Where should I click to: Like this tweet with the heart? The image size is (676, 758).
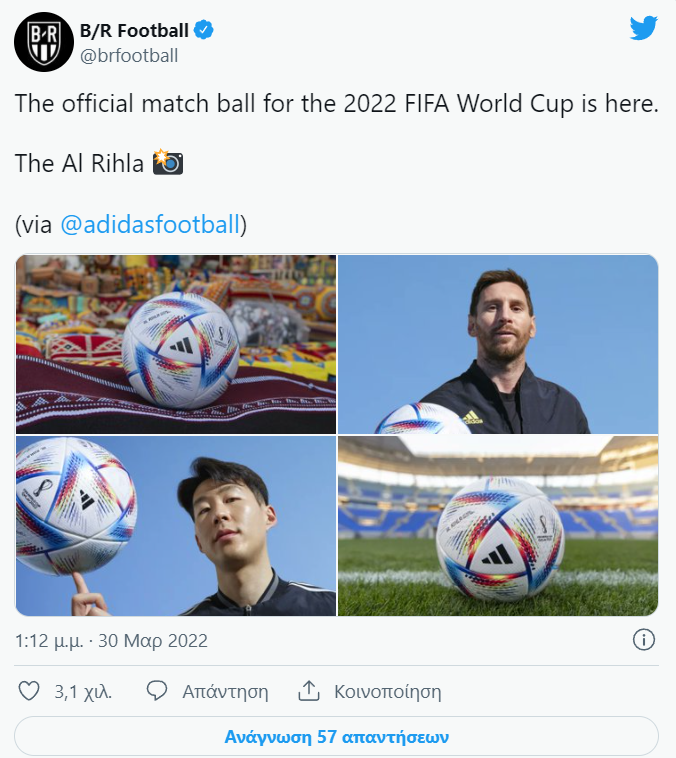point(30,691)
